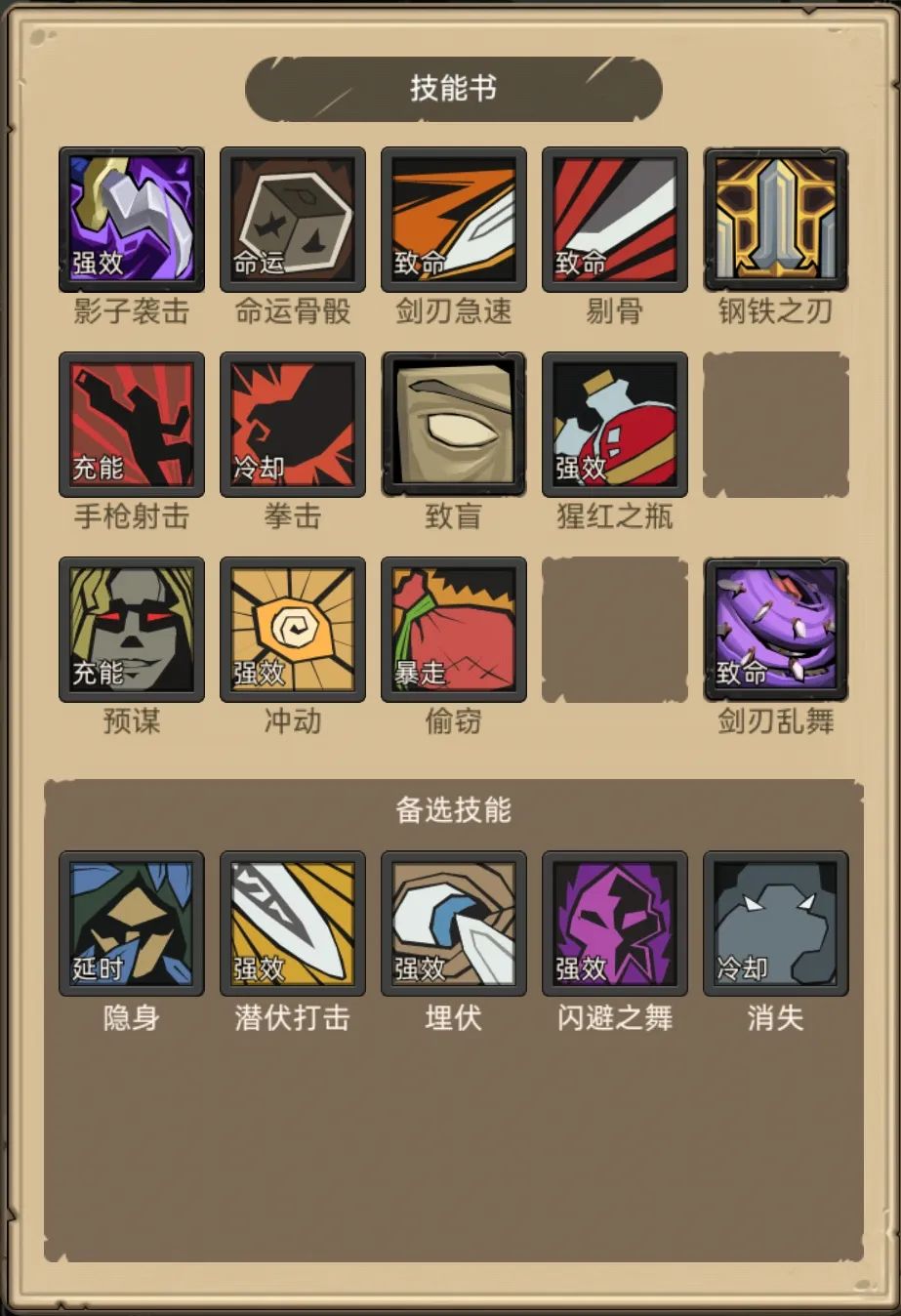This screenshot has width=901, height=1316.
Task: Select the 预谋 skill
Action: pyautogui.click(x=132, y=630)
